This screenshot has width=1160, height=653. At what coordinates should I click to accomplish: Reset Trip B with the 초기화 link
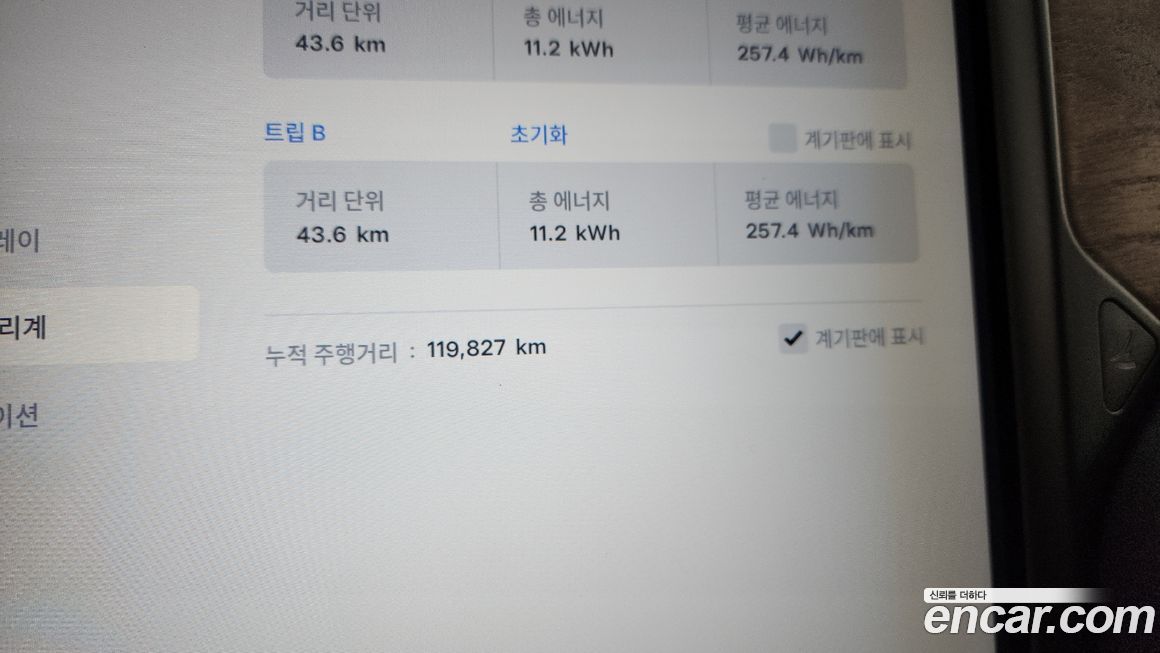click(538, 135)
